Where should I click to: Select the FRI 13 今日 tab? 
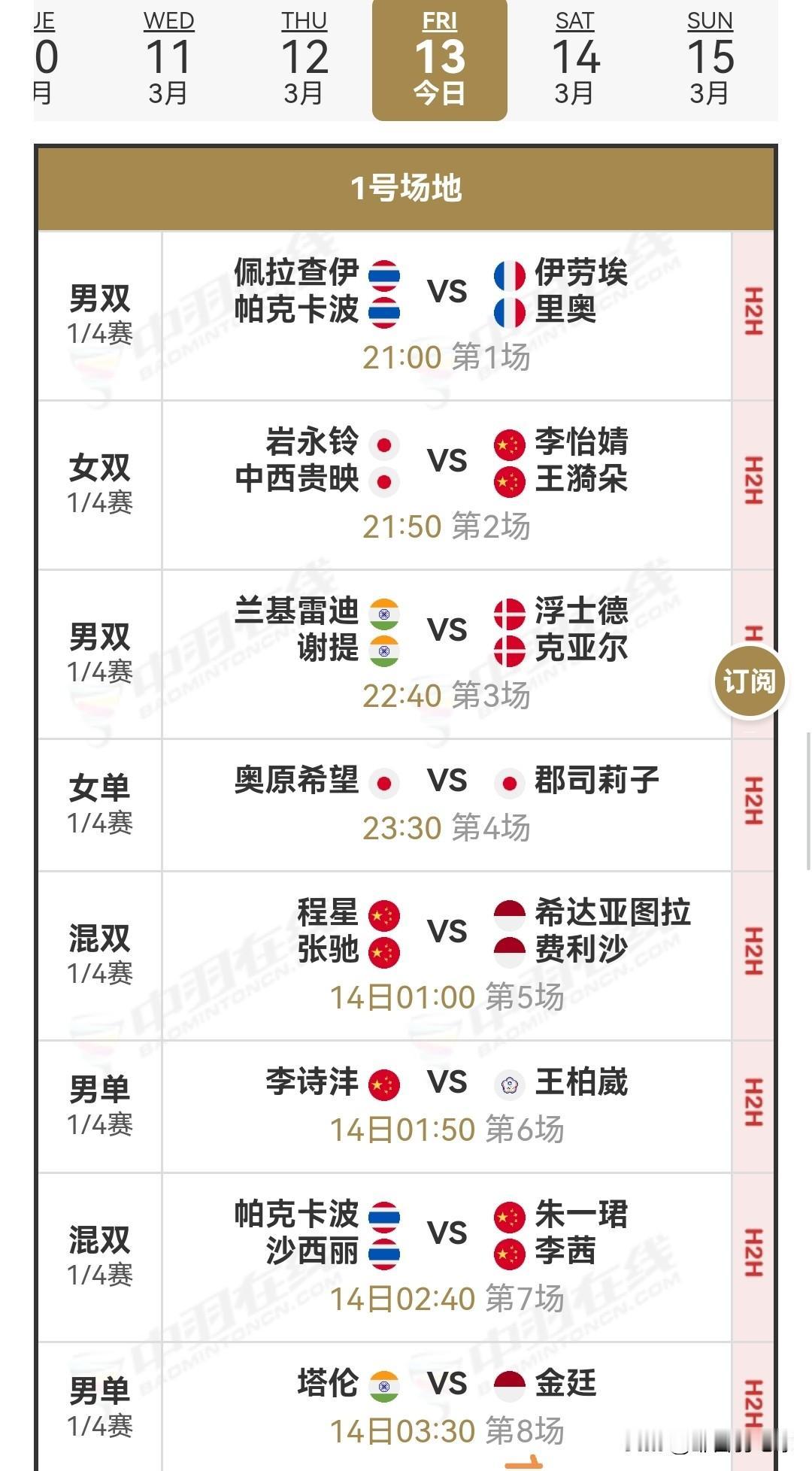tap(438, 56)
